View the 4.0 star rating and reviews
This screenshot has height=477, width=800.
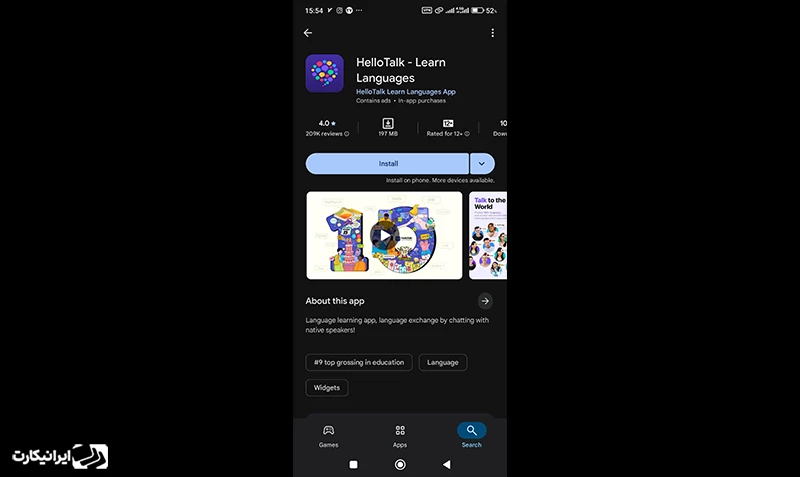[x=327, y=128]
